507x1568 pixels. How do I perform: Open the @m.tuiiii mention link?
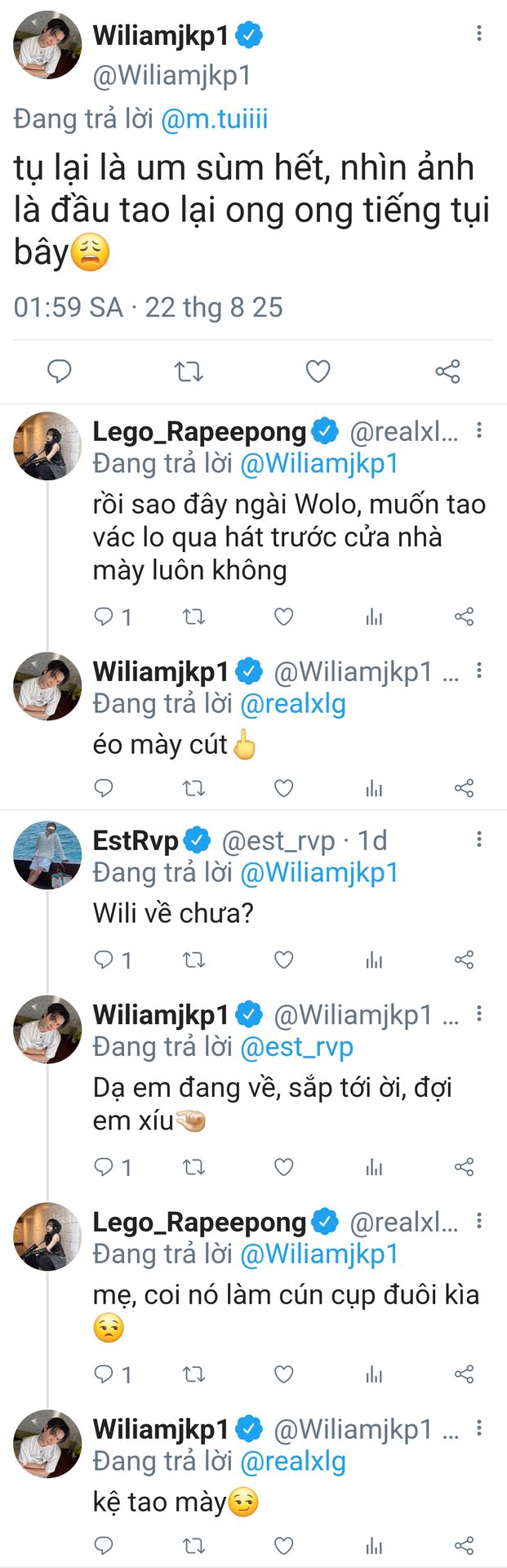click(x=214, y=119)
